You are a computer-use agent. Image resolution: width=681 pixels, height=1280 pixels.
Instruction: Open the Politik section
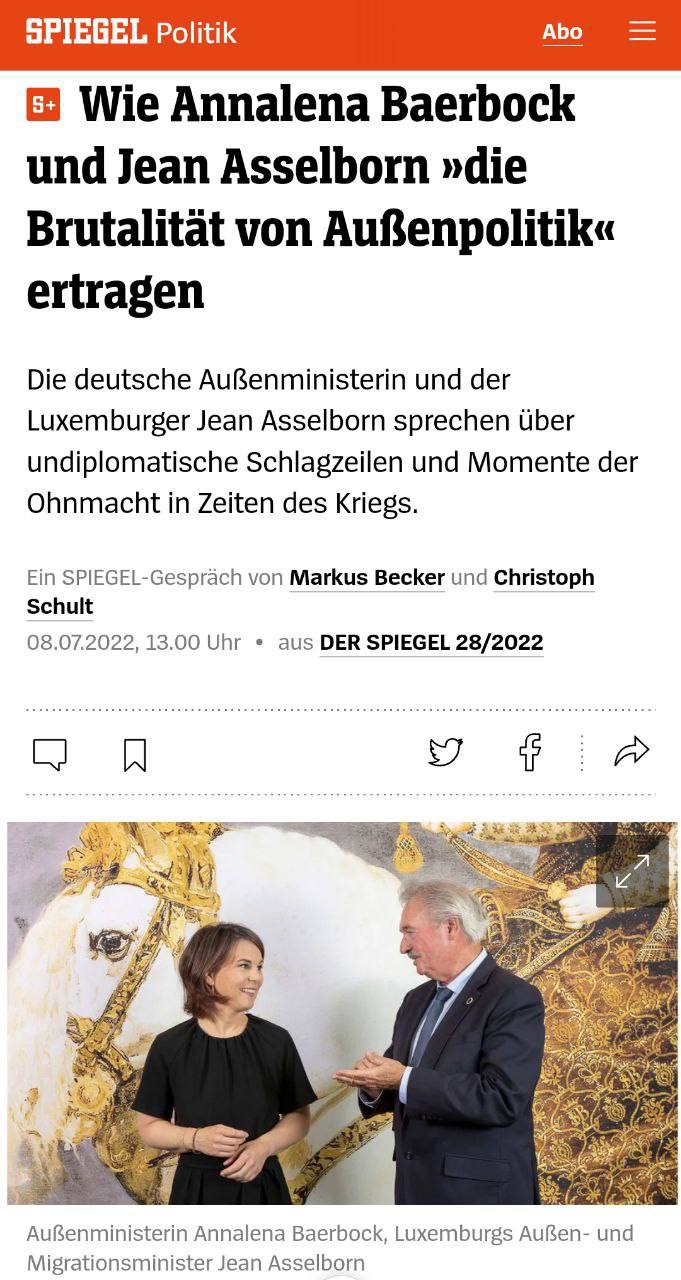click(196, 33)
